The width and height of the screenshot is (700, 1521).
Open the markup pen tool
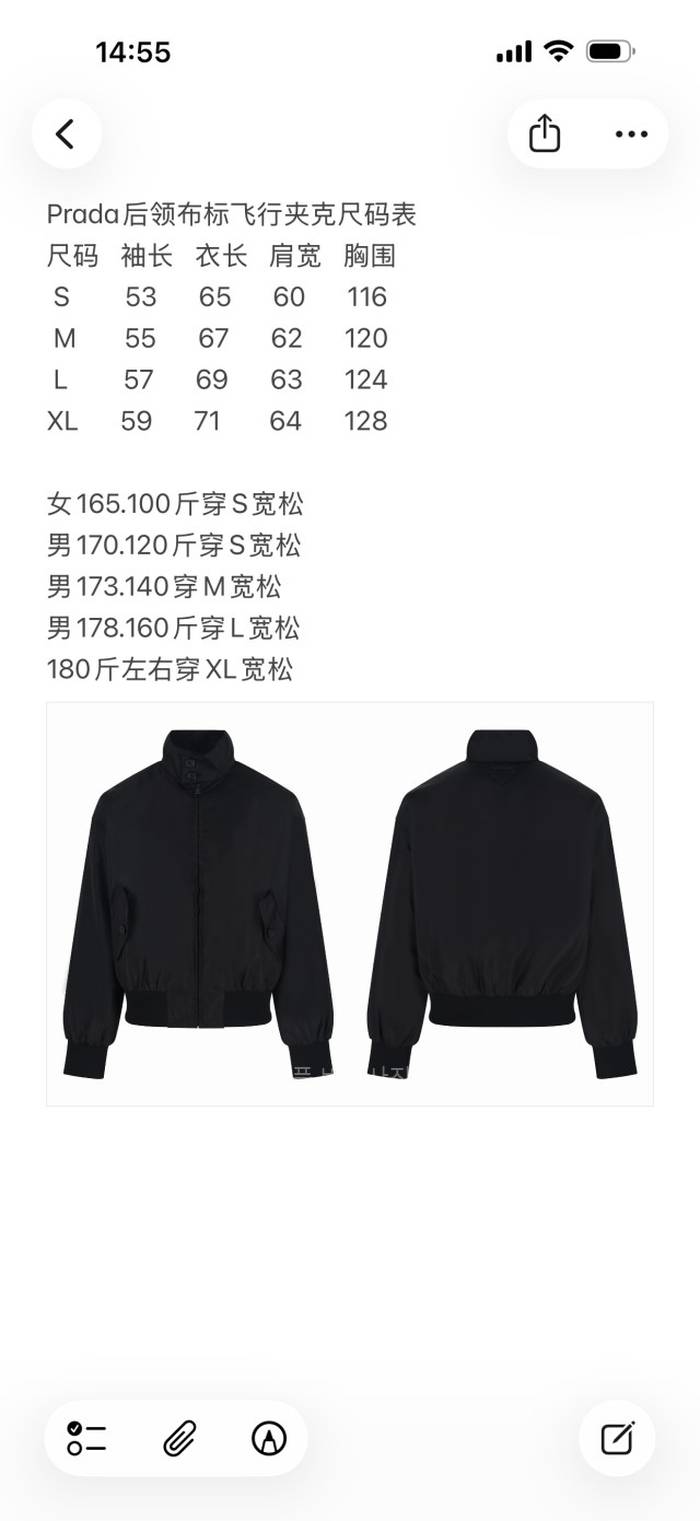pyautogui.click(x=268, y=1438)
